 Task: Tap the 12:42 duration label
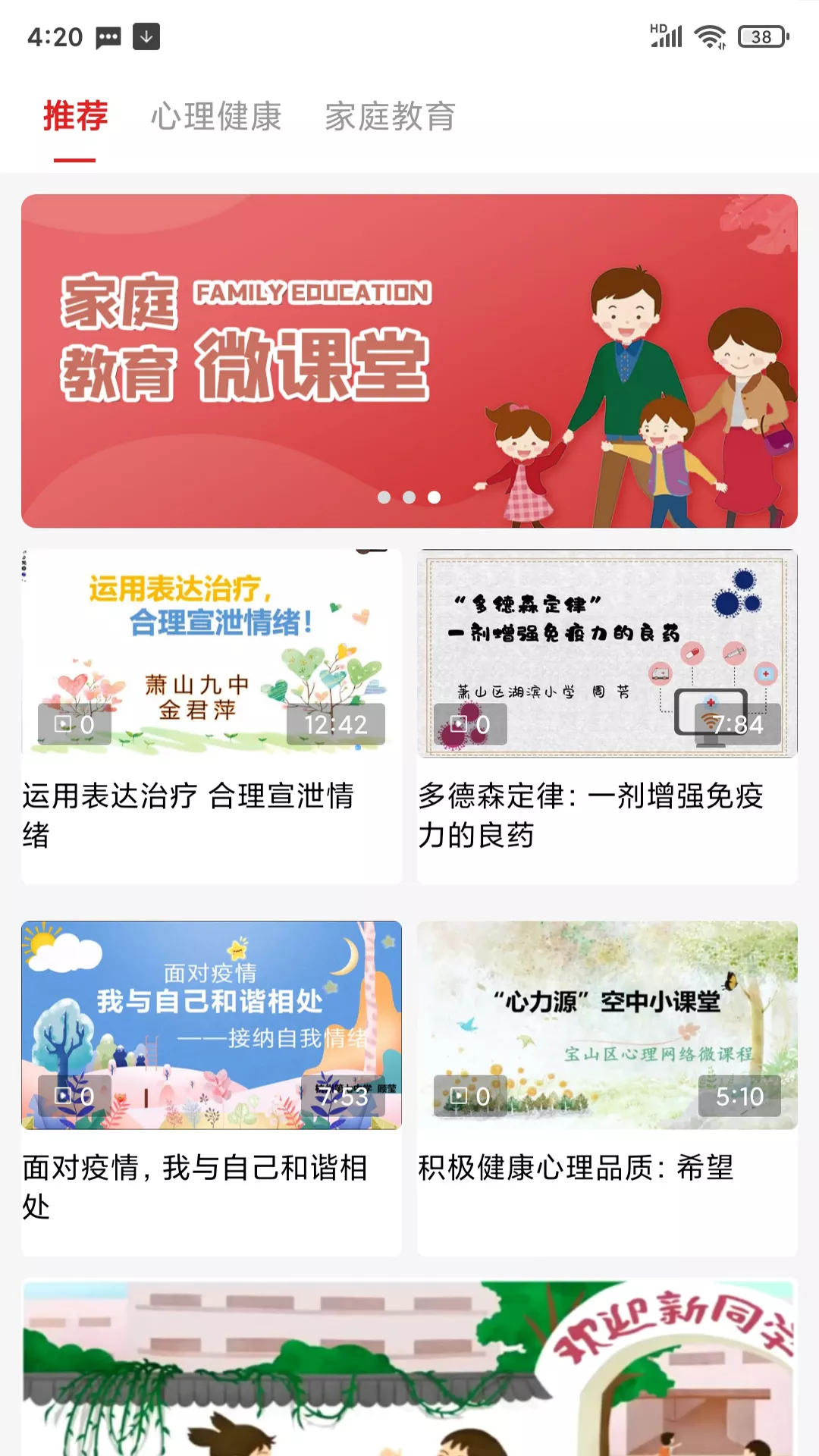coord(336,724)
